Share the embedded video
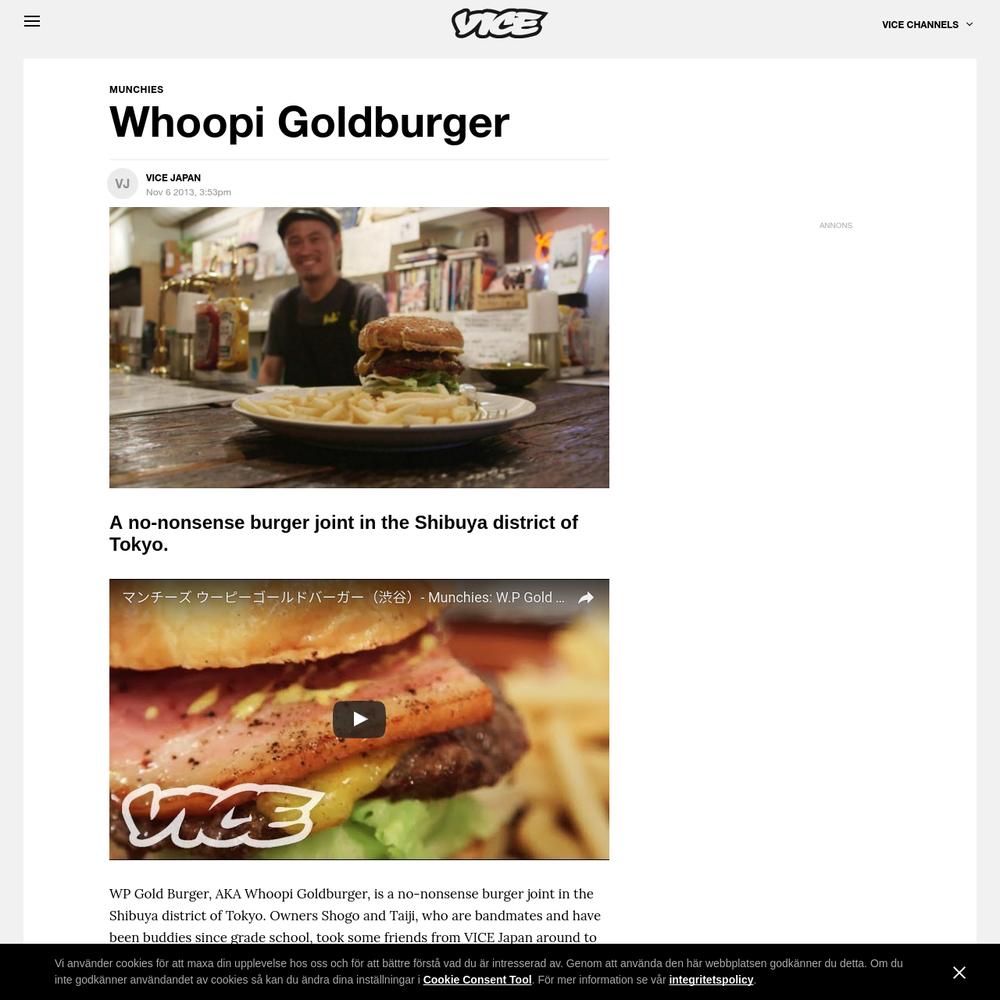 coord(586,598)
